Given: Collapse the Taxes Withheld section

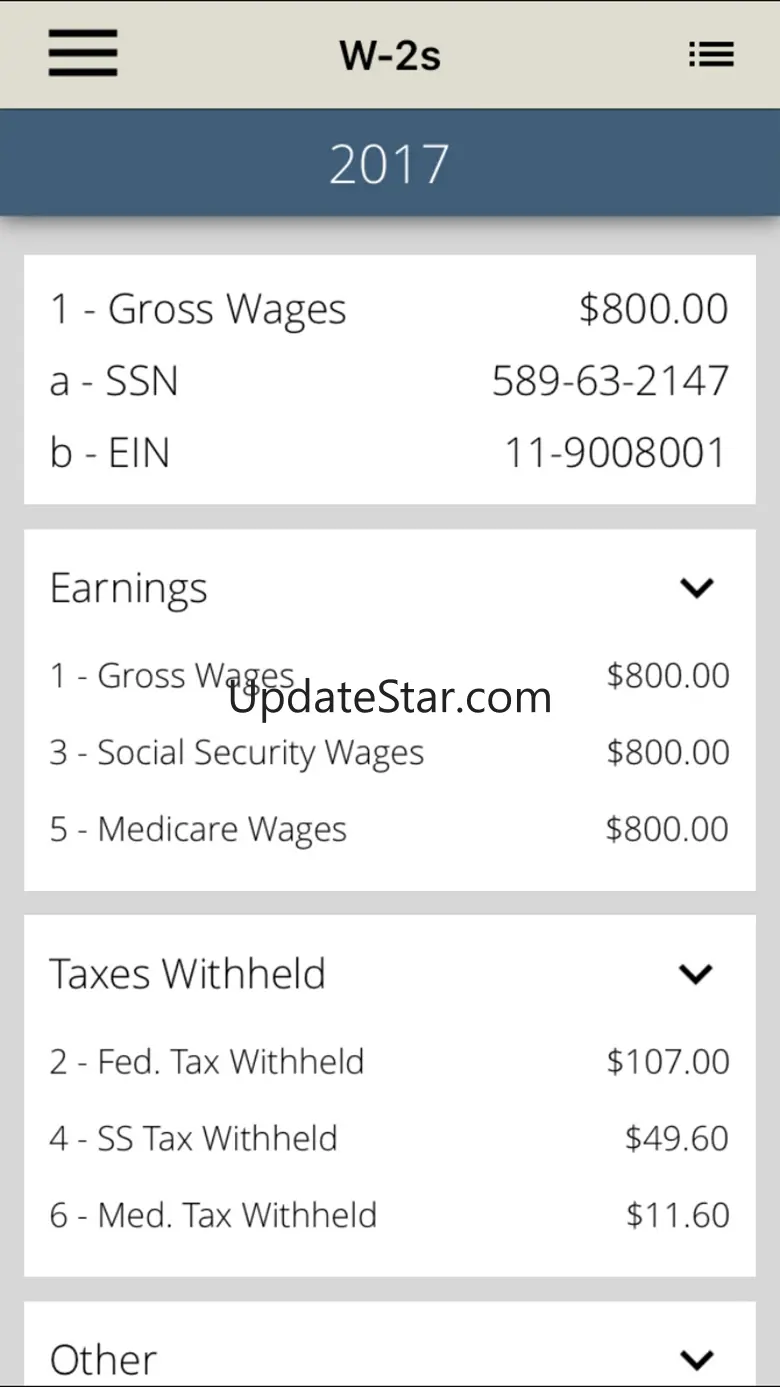Looking at the screenshot, I should coord(696,973).
